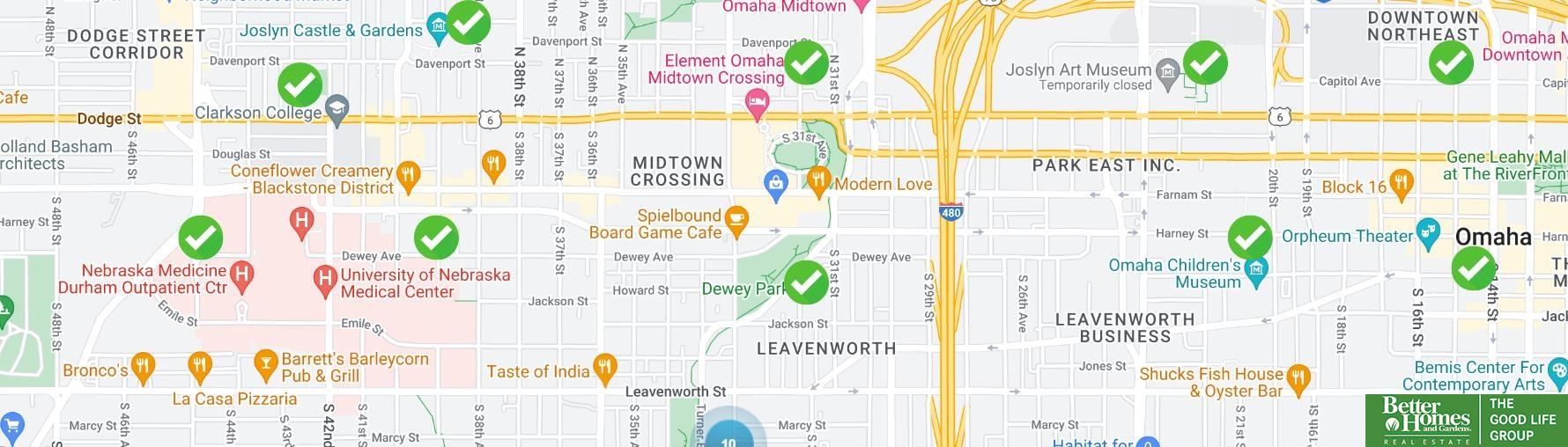Open Shucks Fish House & Oyster Bar pin
This screenshot has width=1568, height=447.
(1298, 377)
